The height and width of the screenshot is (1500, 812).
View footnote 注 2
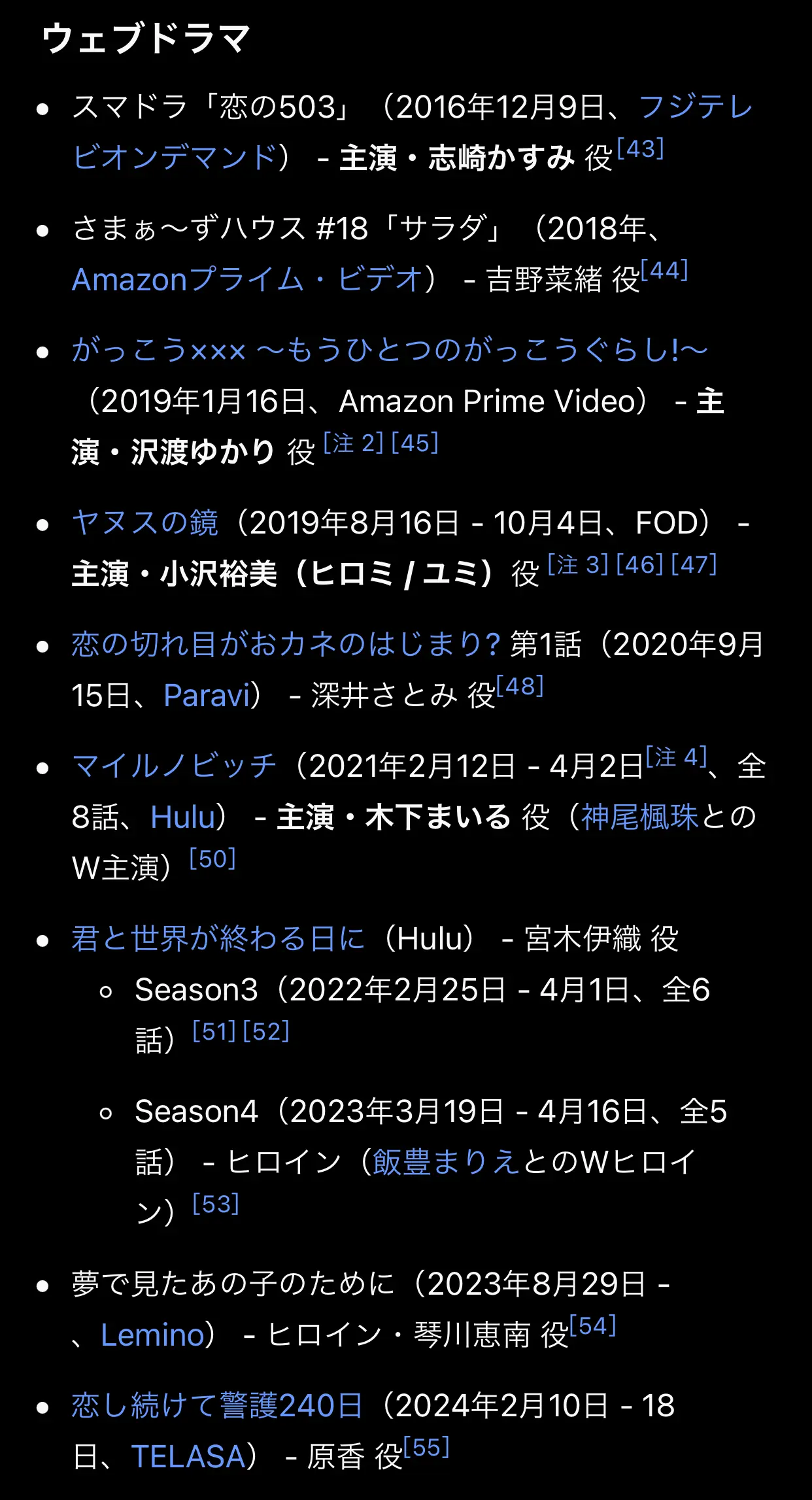click(354, 443)
